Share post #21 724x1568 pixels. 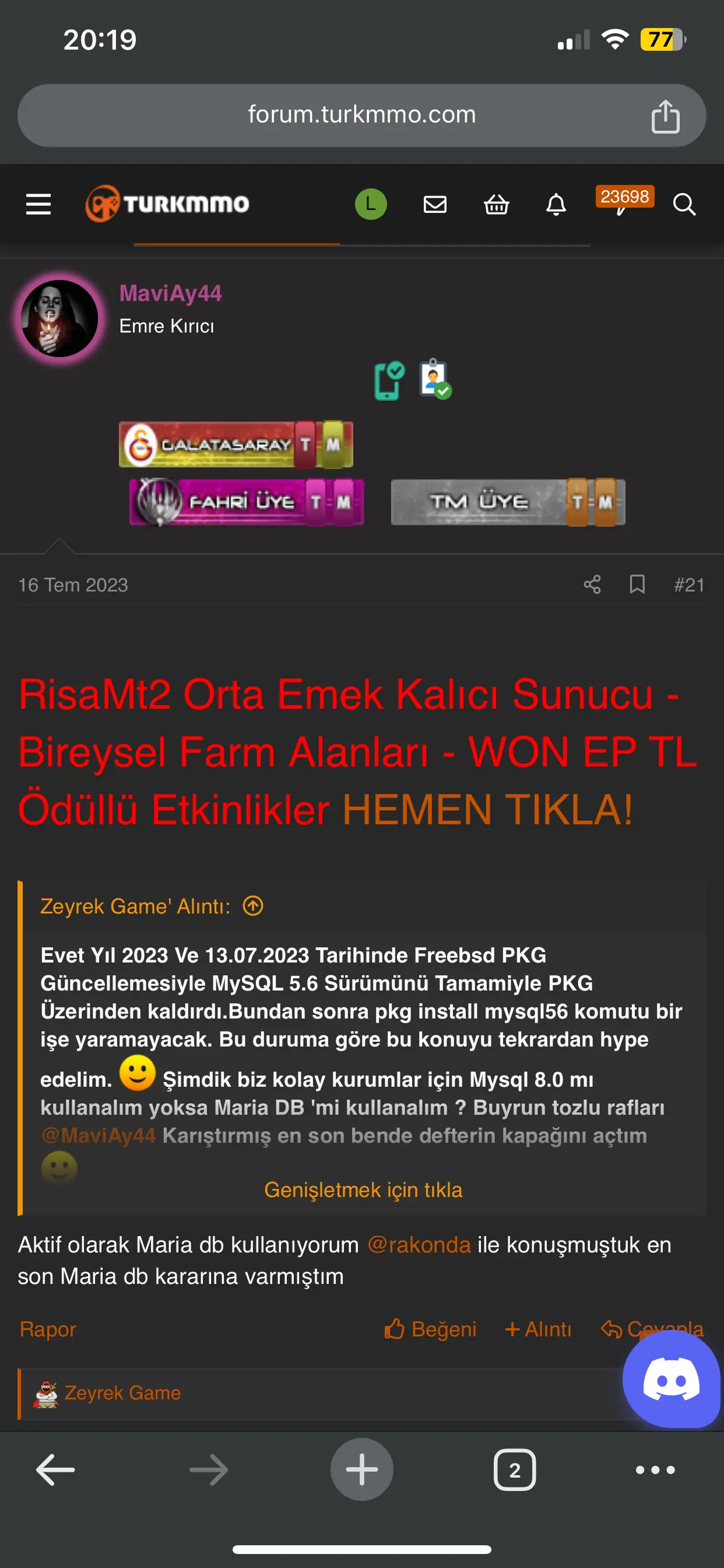pyautogui.click(x=592, y=585)
